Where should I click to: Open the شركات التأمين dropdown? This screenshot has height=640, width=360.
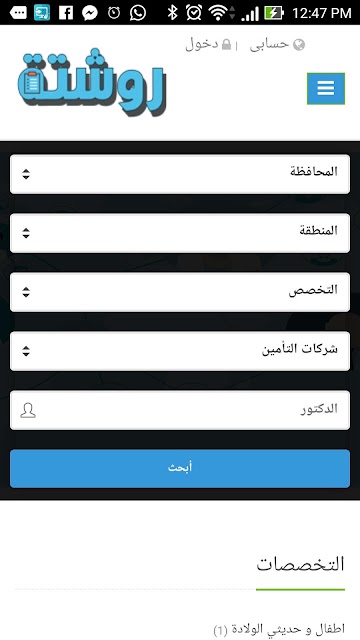[x=180, y=351]
